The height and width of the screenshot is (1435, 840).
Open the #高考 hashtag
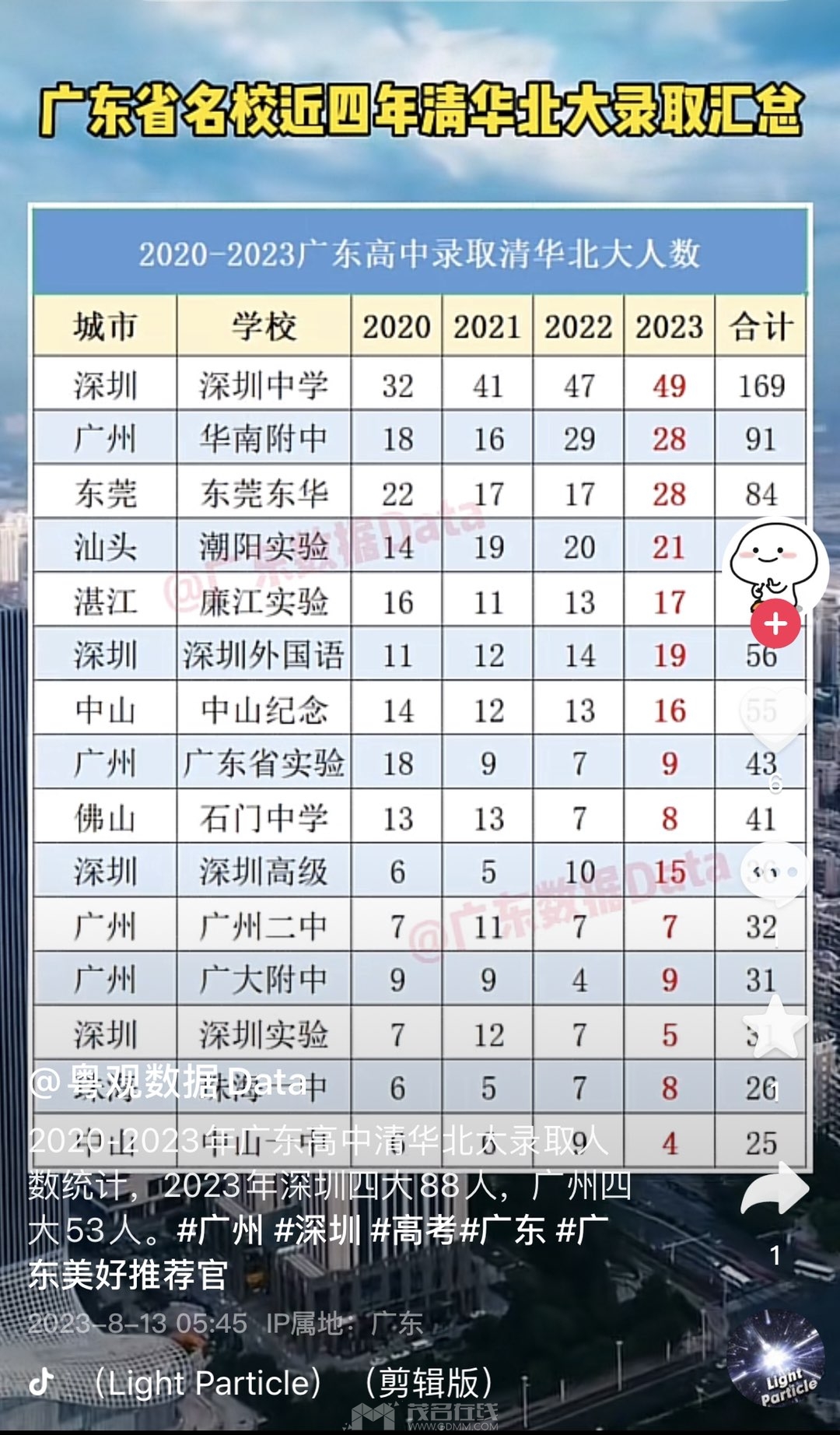coord(413,1230)
